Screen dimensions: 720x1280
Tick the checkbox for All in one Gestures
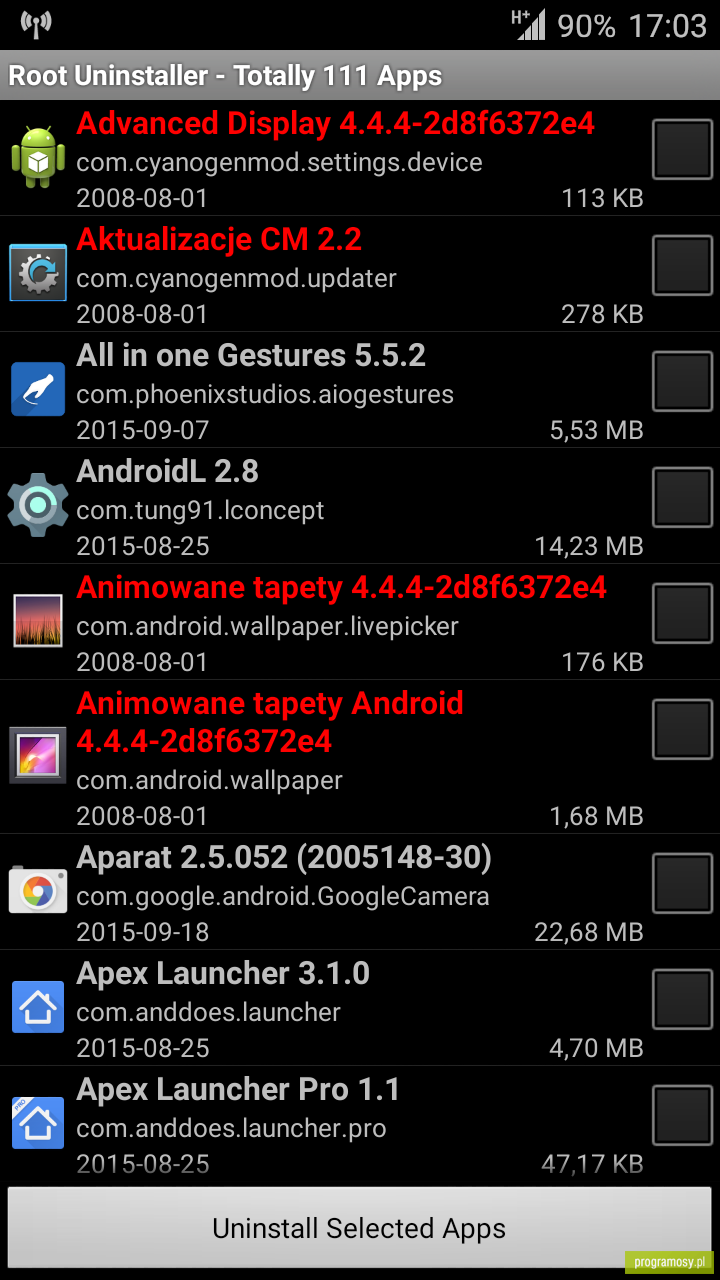682,382
